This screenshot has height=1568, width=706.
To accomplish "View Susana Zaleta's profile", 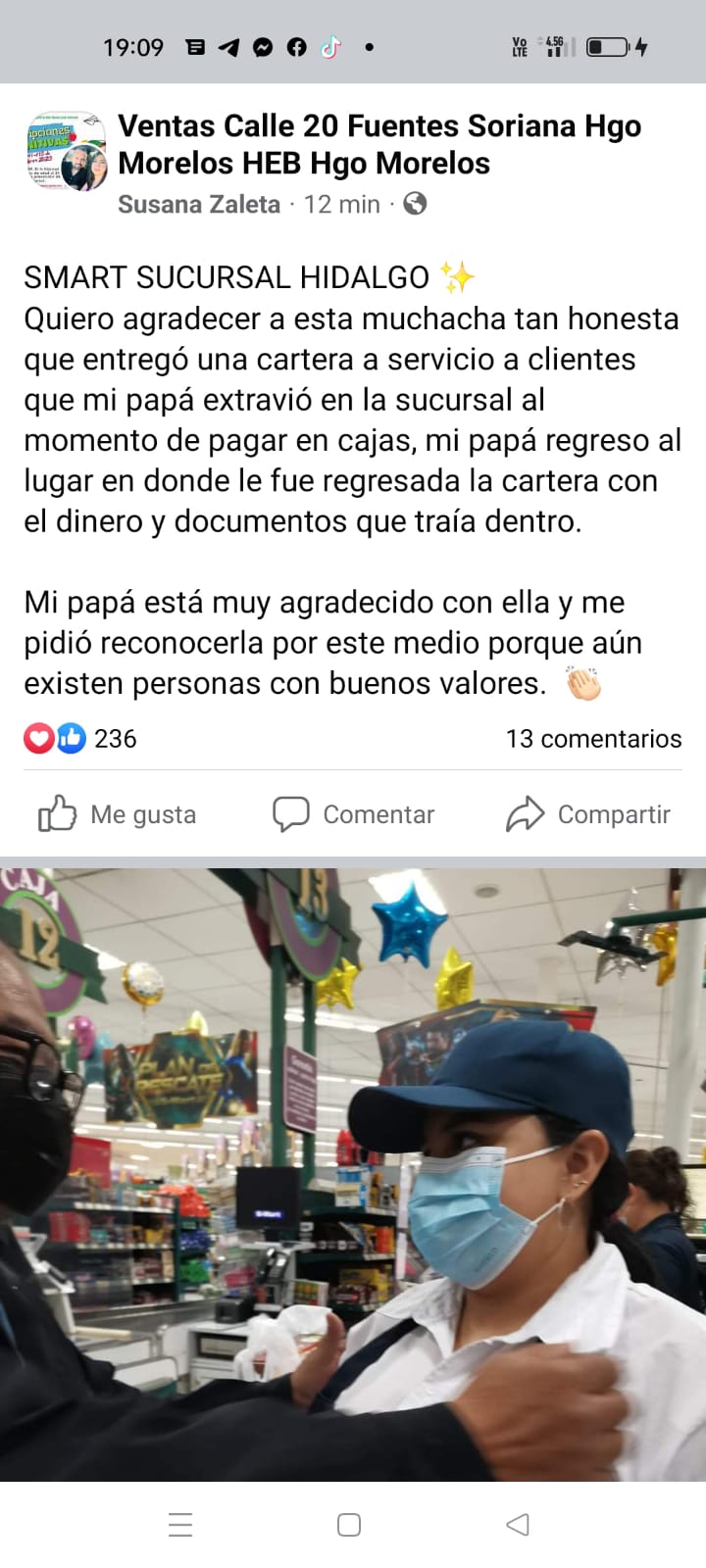I will [199, 204].
